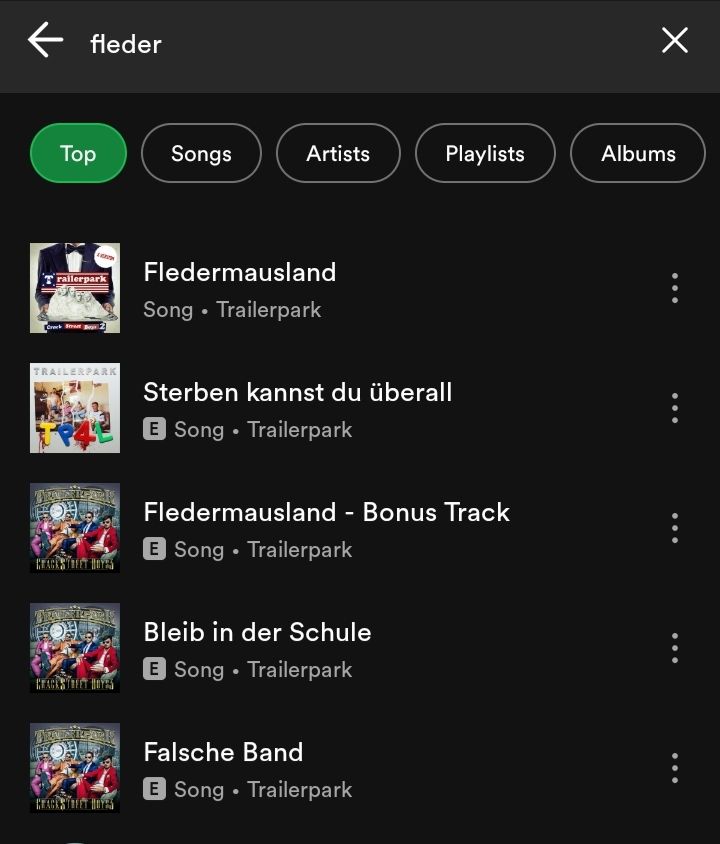The image size is (720, 844).
Task: Filter results by Songs
Action: (x=201, y=154)
